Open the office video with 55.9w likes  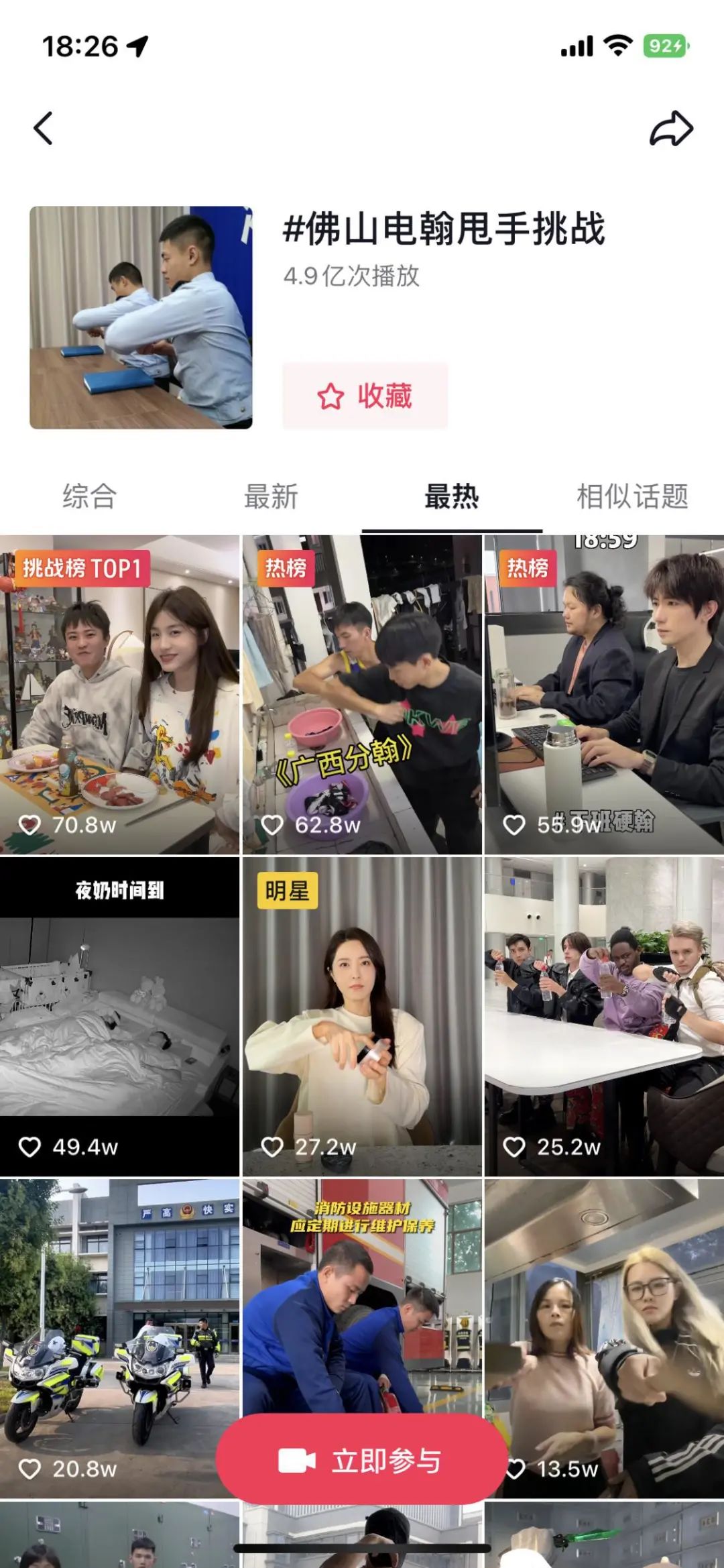coord(604,694)
